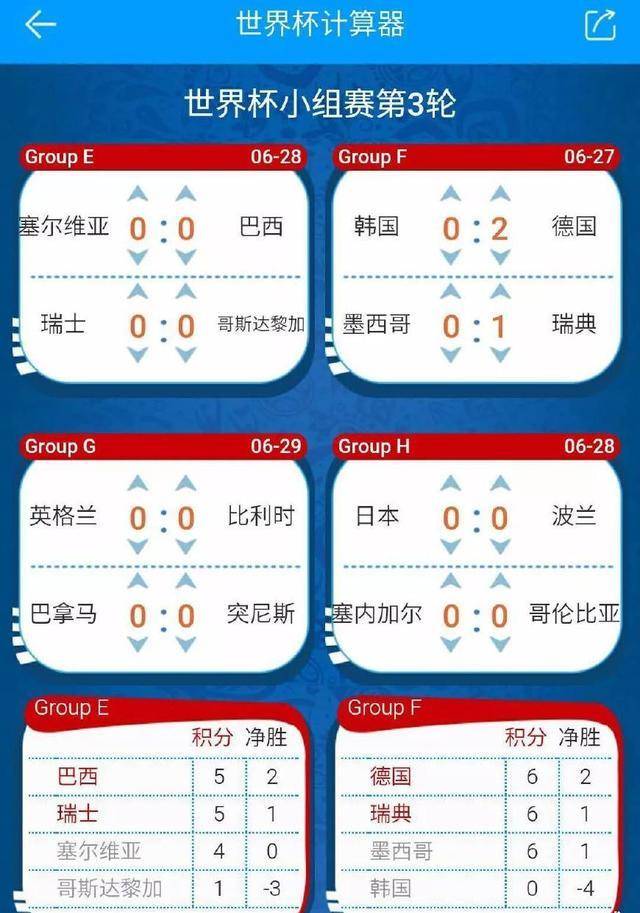The image size is (640, 913).
Task: Decrease Germany's score against South Korea
Action: [499, 258]
